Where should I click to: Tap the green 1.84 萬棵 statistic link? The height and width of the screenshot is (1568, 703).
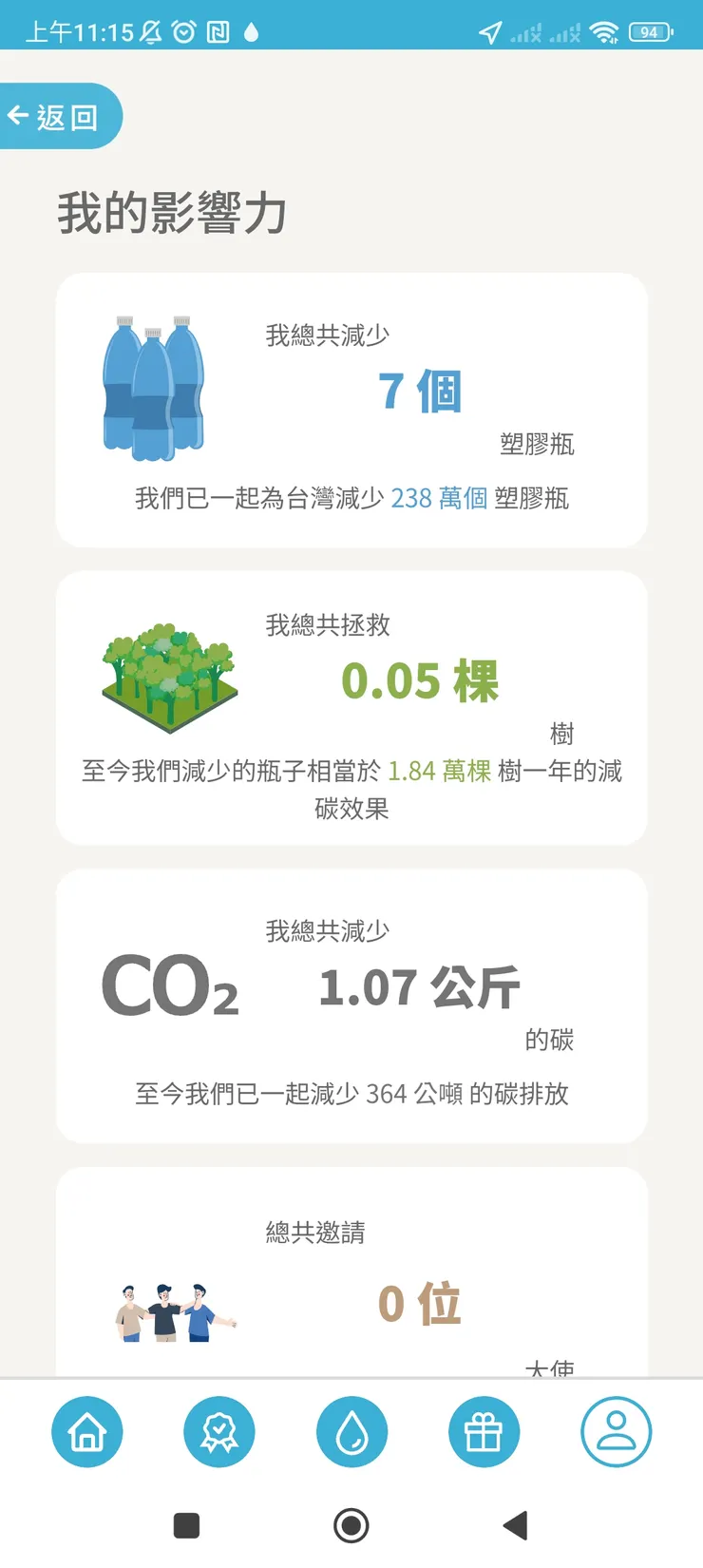(x=441, y=771)
